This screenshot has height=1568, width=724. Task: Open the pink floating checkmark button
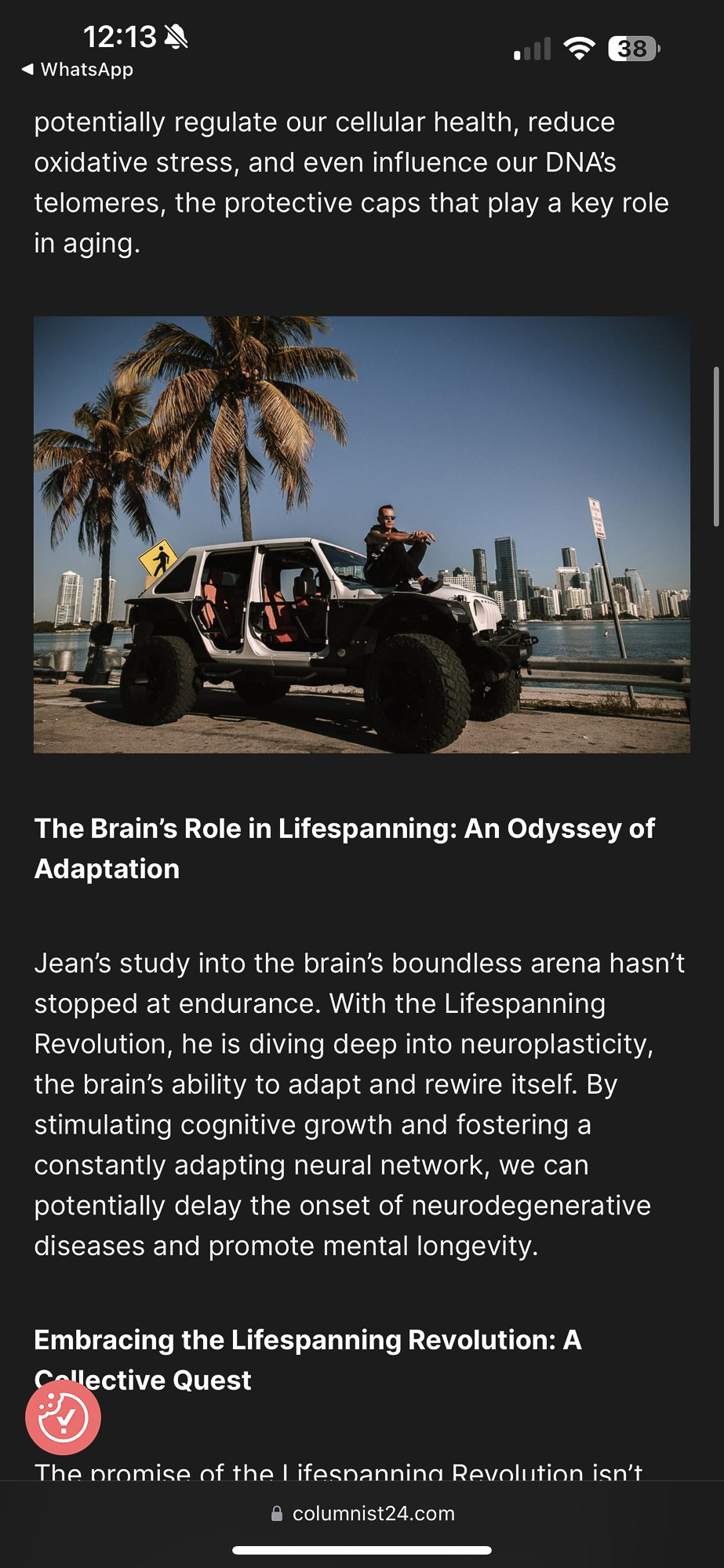pyautogui.click(x=63, y=1417)
